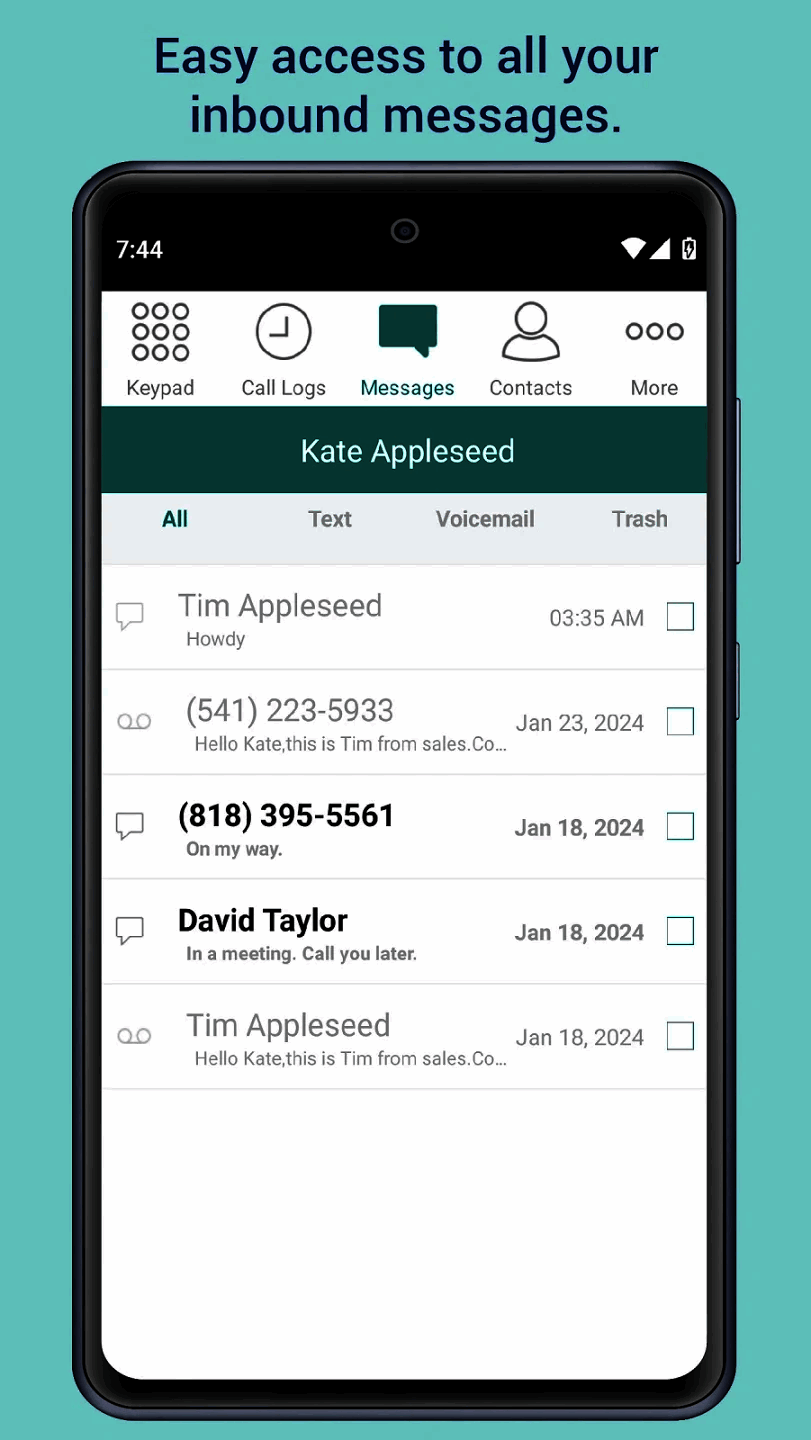811x1440 pixels.
Task: View the Trash tab
Action: (x=639, y=519)
